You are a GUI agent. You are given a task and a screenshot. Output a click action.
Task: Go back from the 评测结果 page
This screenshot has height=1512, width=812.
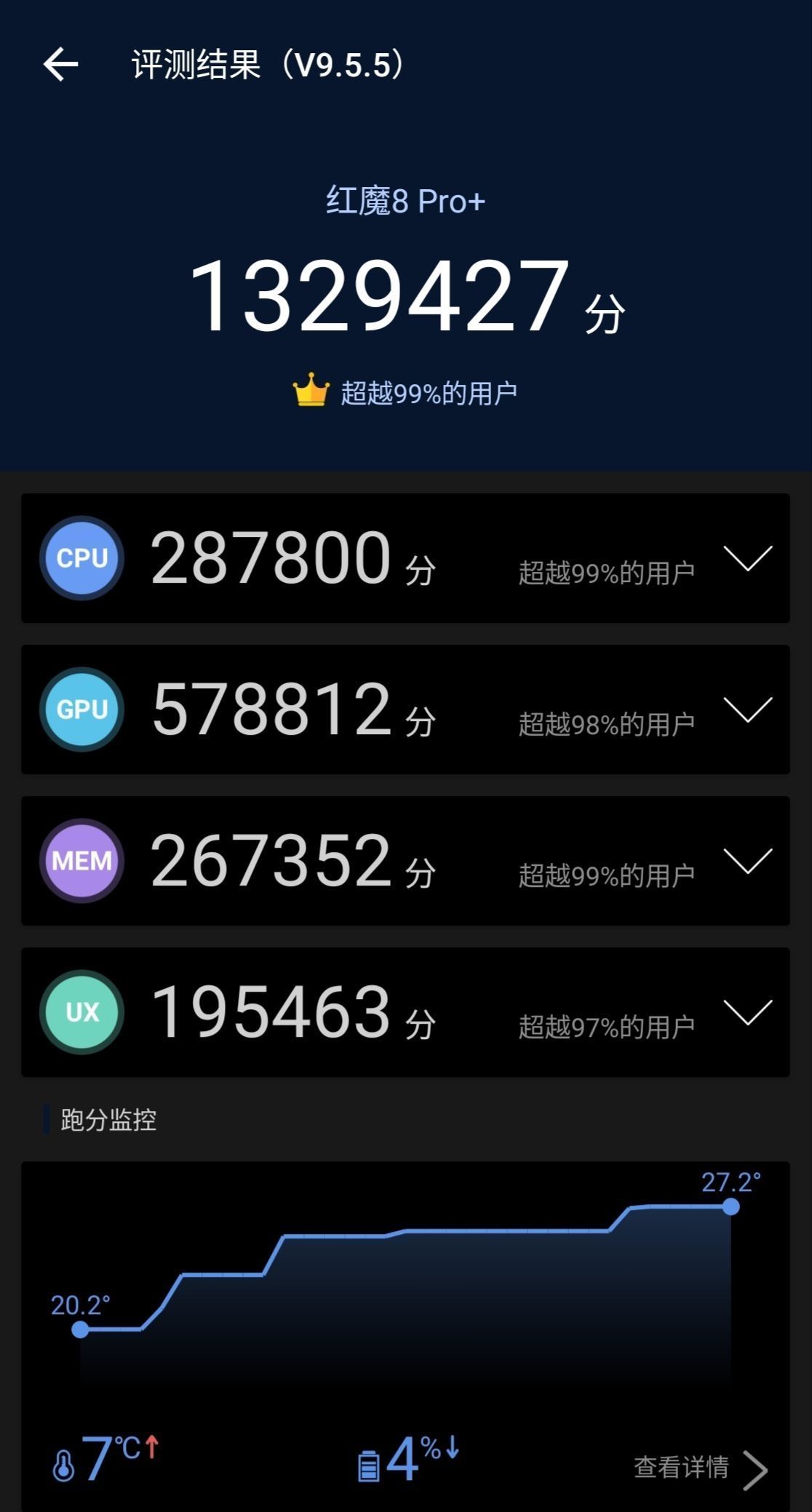[x=61, y=64]
